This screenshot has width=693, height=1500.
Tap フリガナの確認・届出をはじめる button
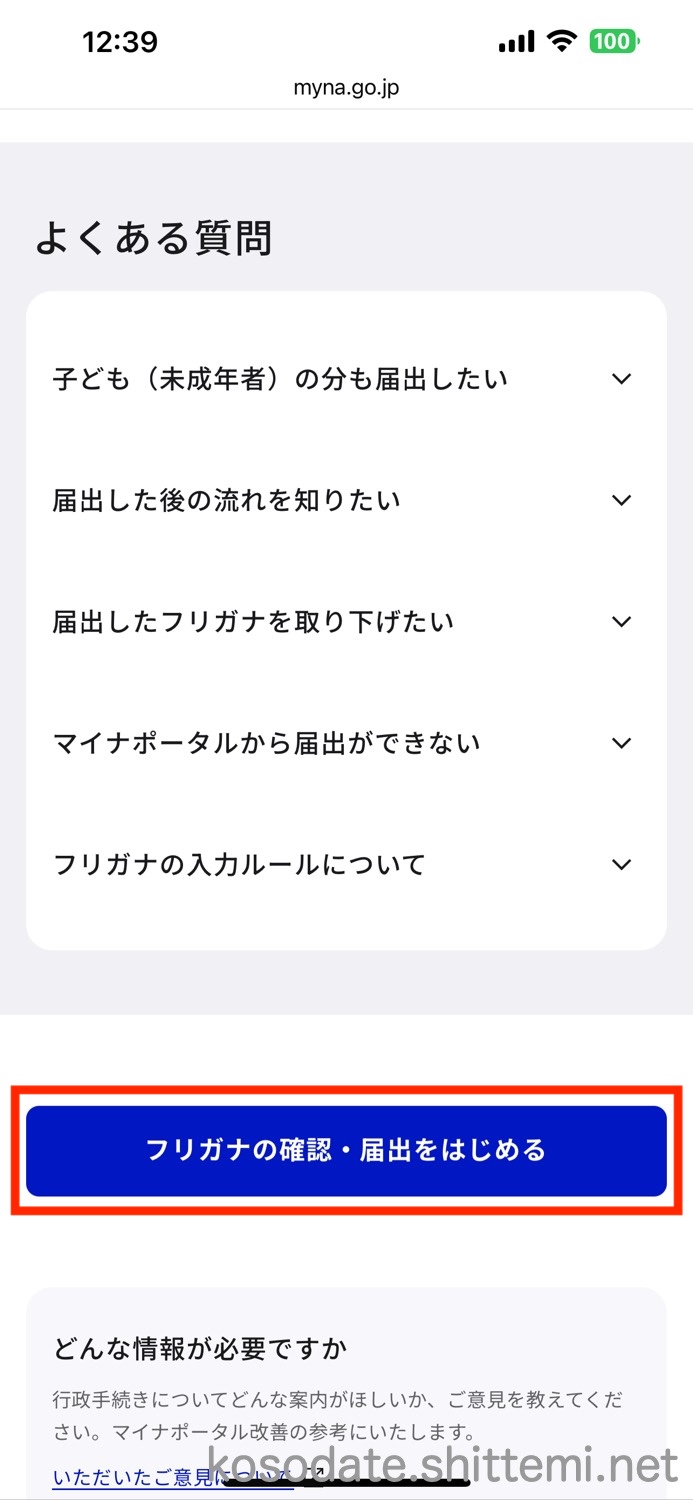click(x=346, y=1150)
